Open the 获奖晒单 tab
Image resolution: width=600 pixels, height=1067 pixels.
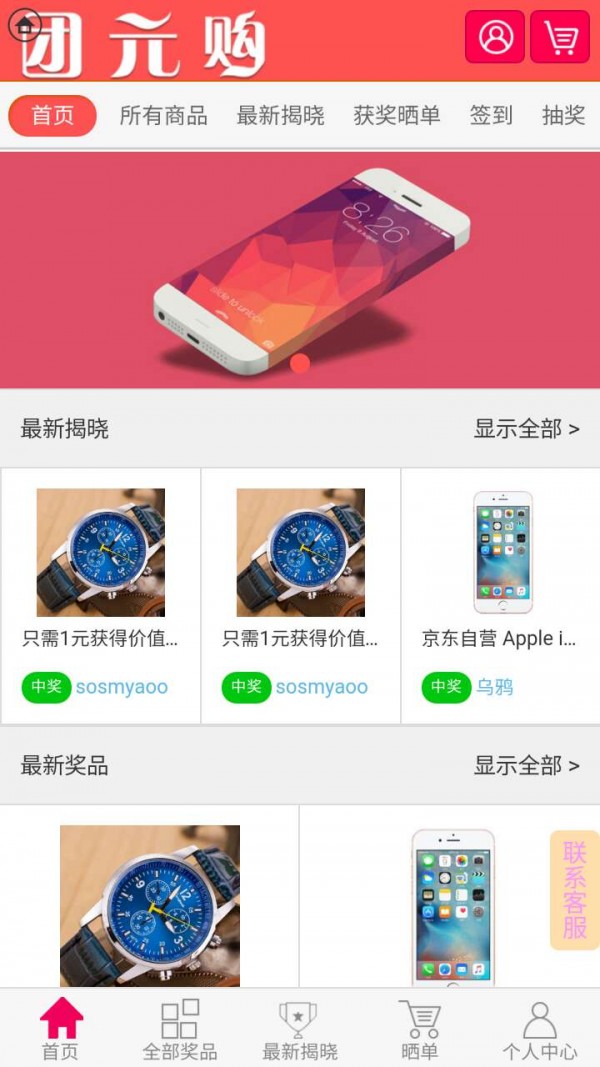pos(397,116)
